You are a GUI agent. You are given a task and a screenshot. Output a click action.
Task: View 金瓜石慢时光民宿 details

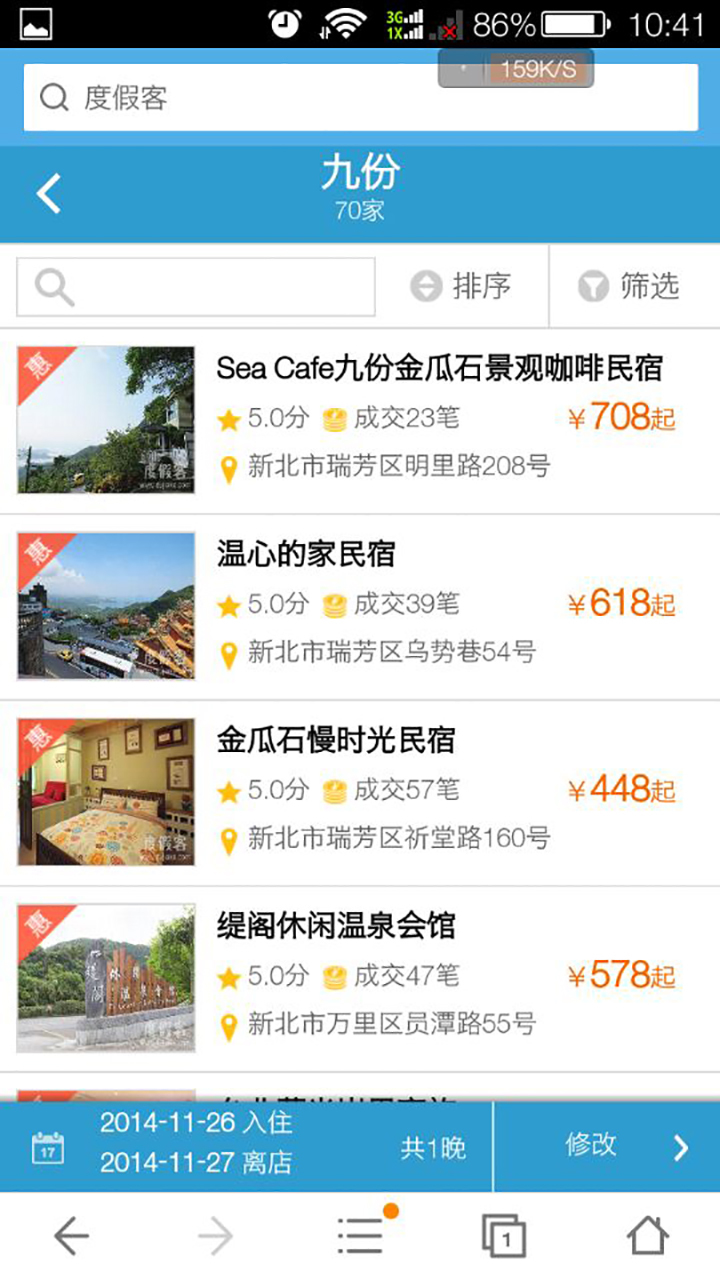[336, 740]
